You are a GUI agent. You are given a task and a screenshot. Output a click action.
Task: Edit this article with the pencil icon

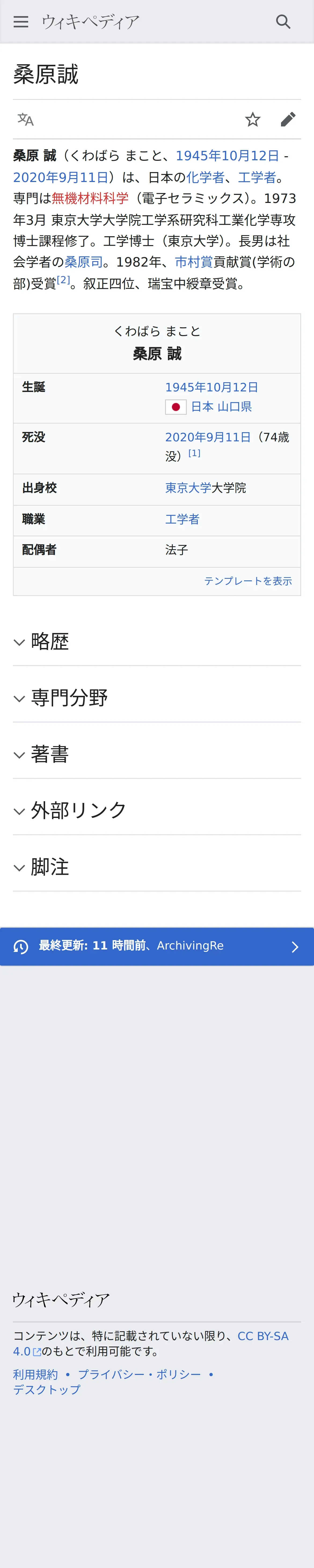[288, 119]
